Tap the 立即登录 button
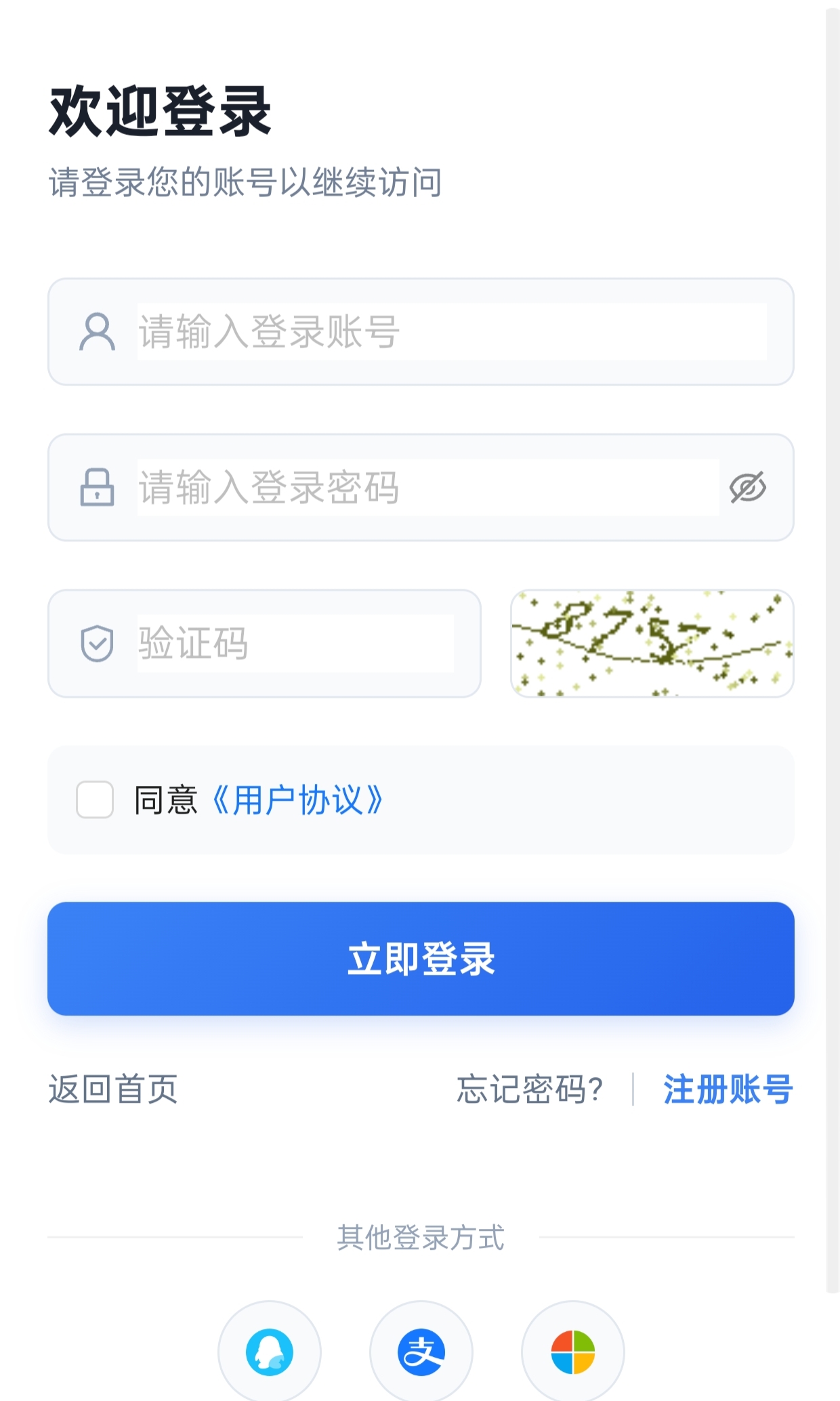 (421, 959)
